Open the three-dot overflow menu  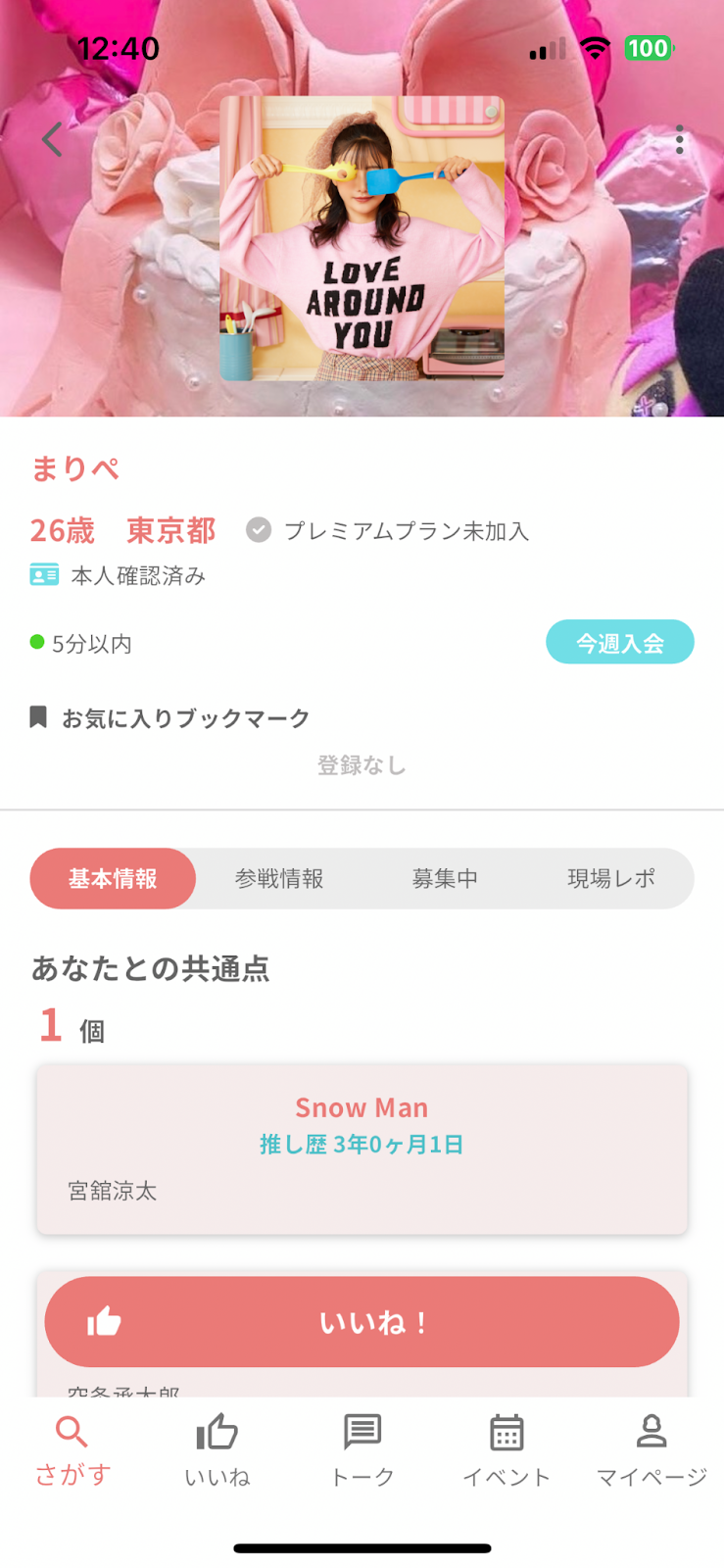[x=679, y=140]
